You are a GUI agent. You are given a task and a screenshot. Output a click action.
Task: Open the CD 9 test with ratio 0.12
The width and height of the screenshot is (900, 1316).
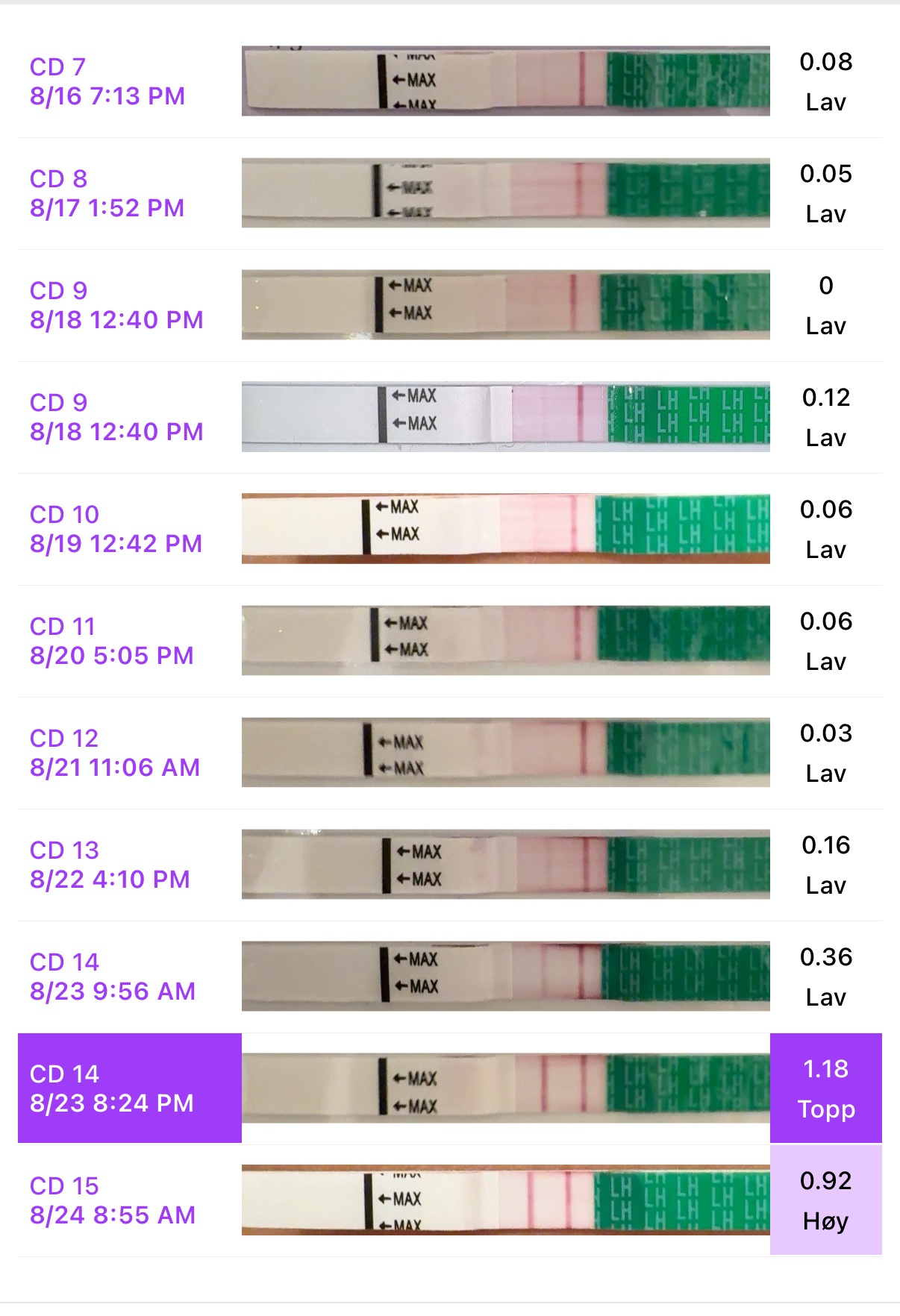point(449,417)
